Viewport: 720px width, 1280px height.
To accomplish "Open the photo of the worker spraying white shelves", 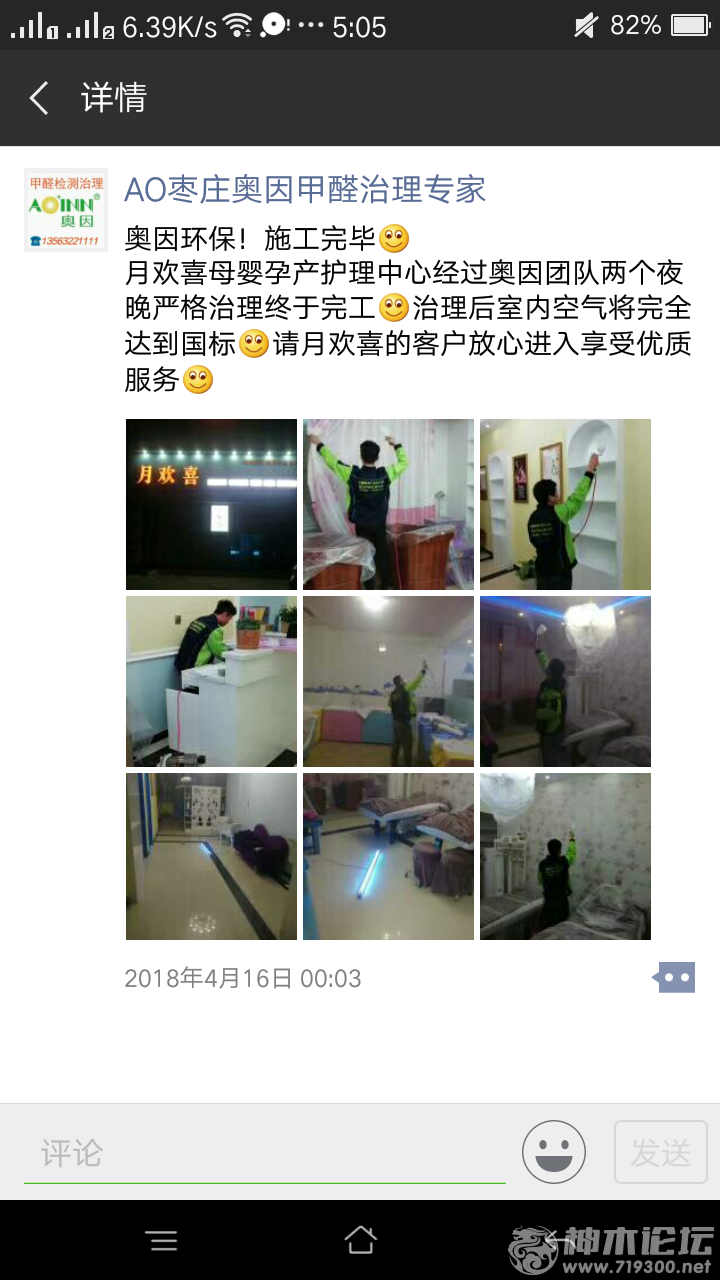I will (x=565, y=504).
